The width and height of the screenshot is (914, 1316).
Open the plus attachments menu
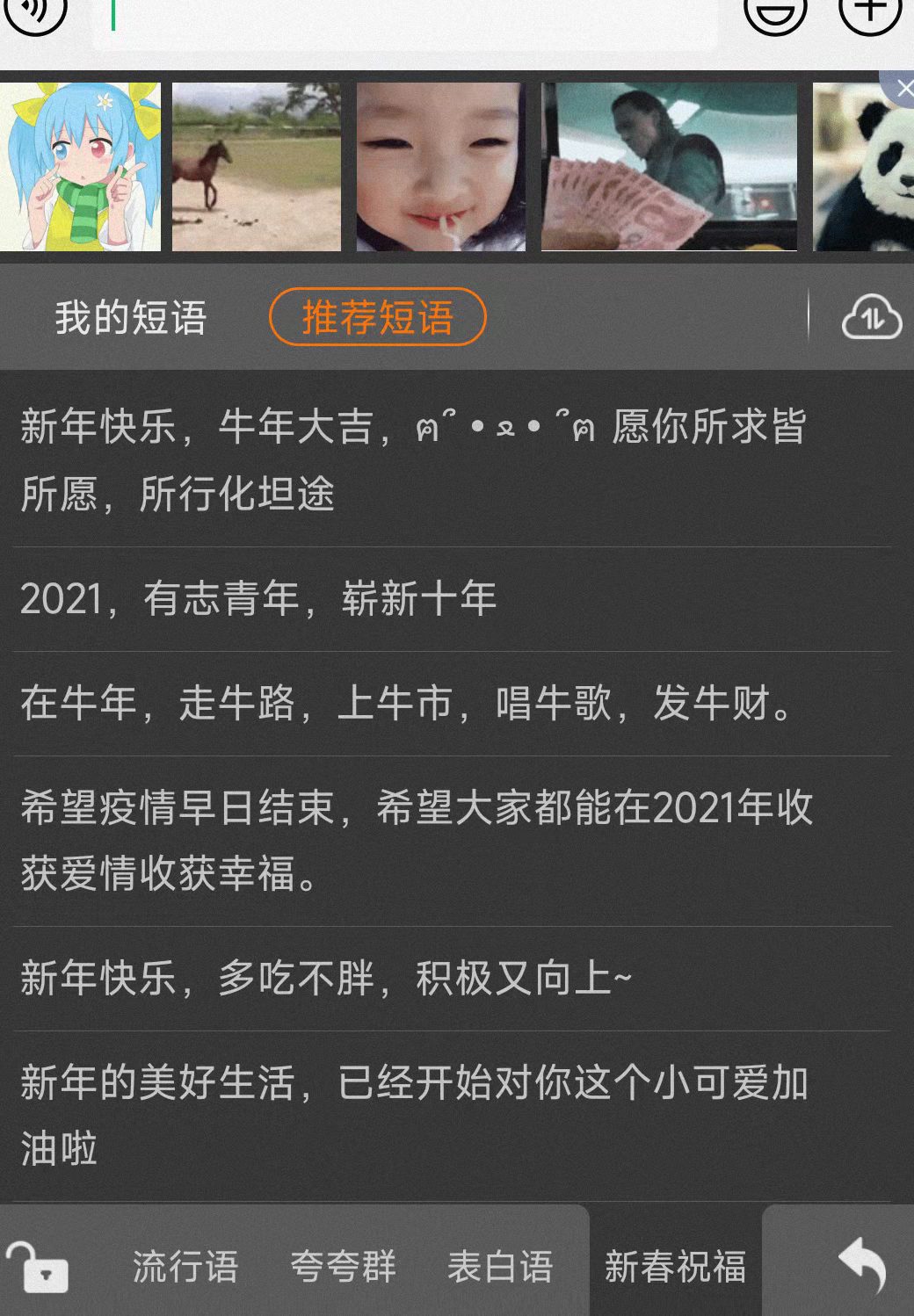point(870,12)
